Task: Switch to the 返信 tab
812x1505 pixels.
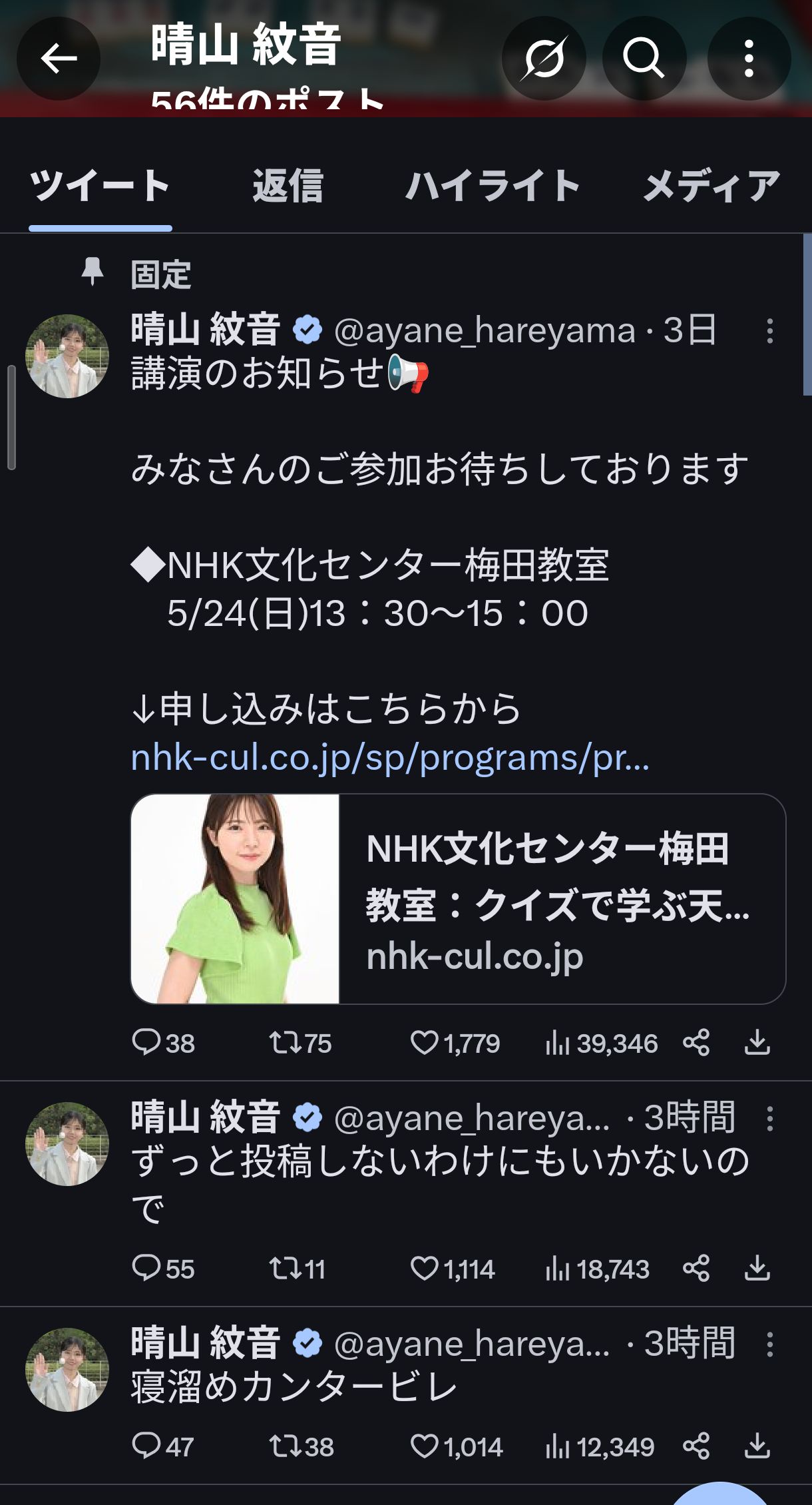Action: (x=288, y=186)
